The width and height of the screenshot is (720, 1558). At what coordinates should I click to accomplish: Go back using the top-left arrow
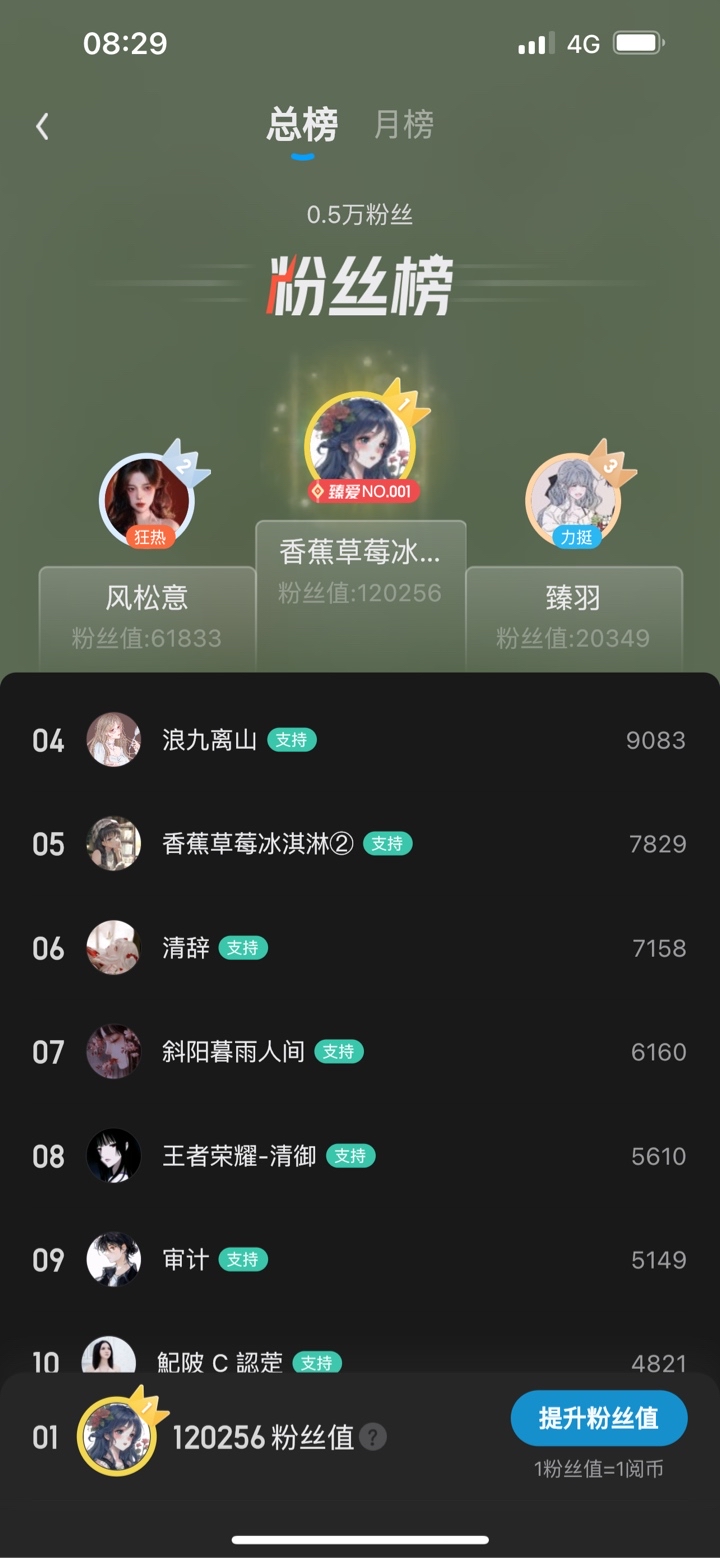click(x=42, y=126)
